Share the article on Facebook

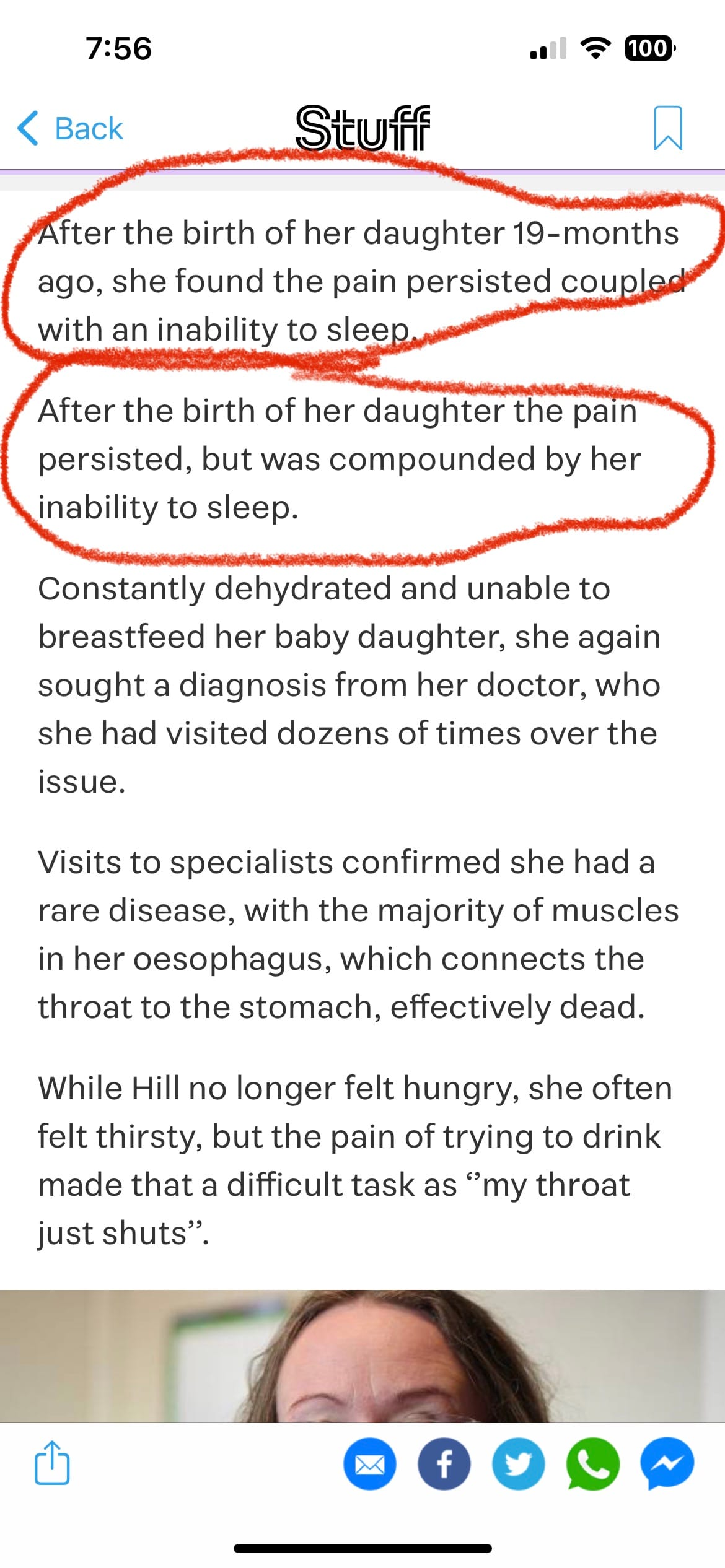(444, 1464)
